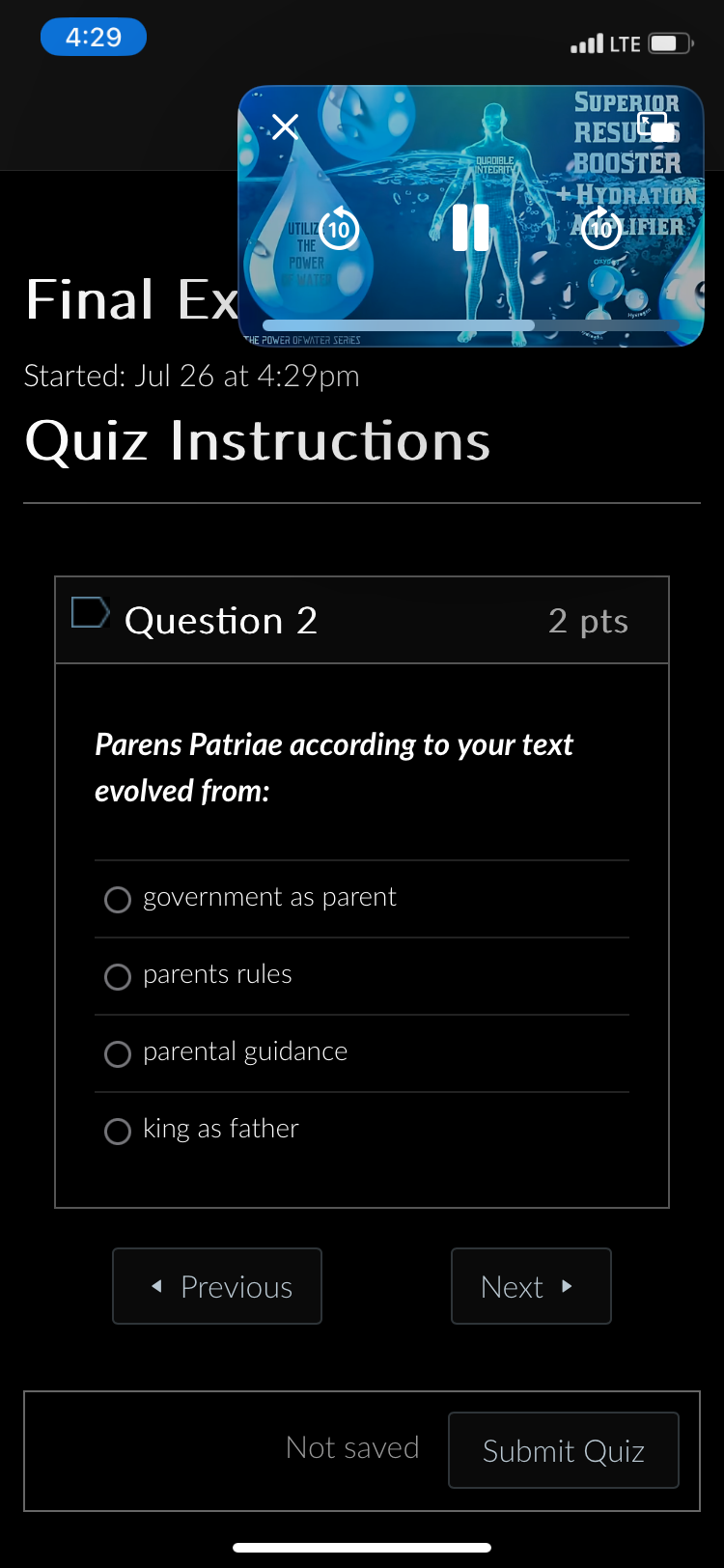Go to the Next question
The image size is (724, 1568).
[531, 1286]
